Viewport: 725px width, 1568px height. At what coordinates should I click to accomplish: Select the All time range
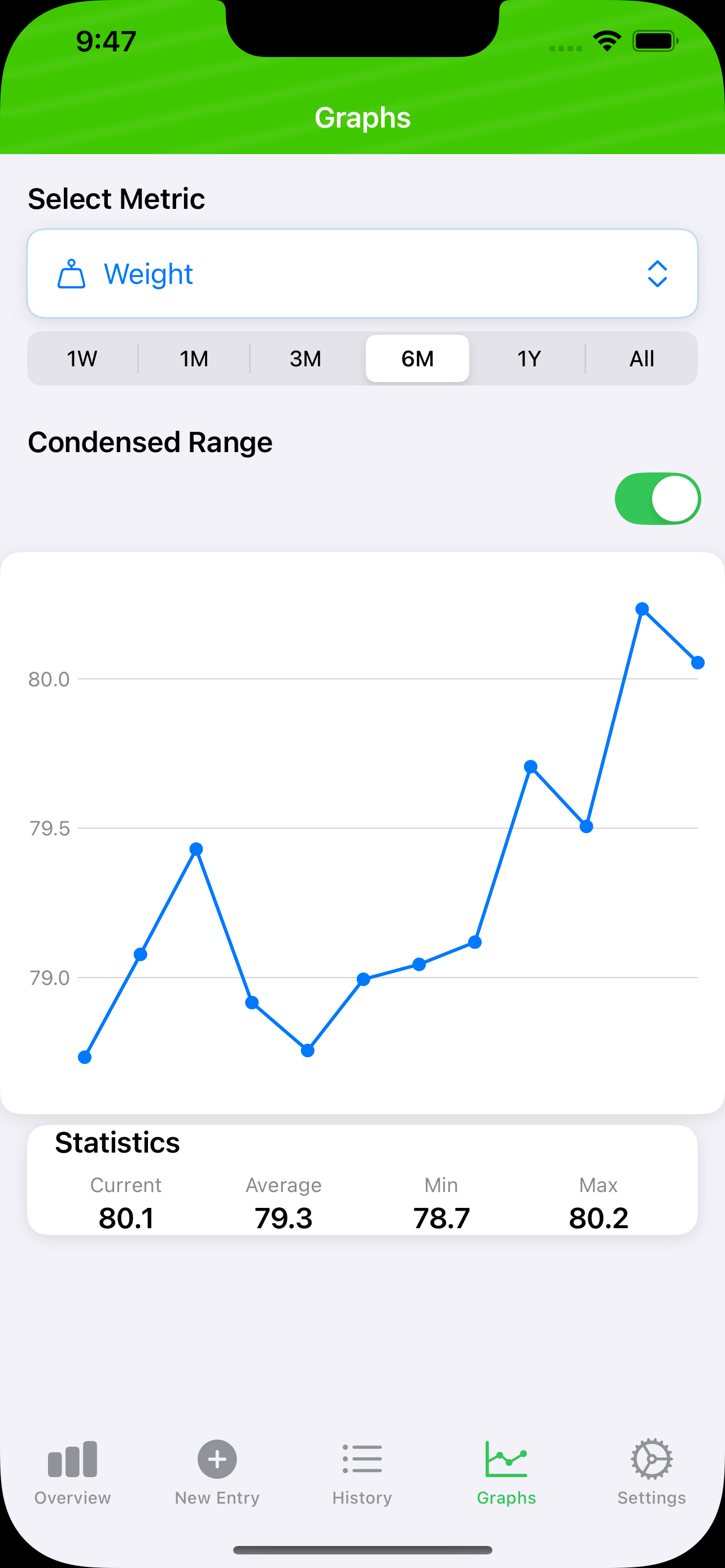tap(641, 358)
